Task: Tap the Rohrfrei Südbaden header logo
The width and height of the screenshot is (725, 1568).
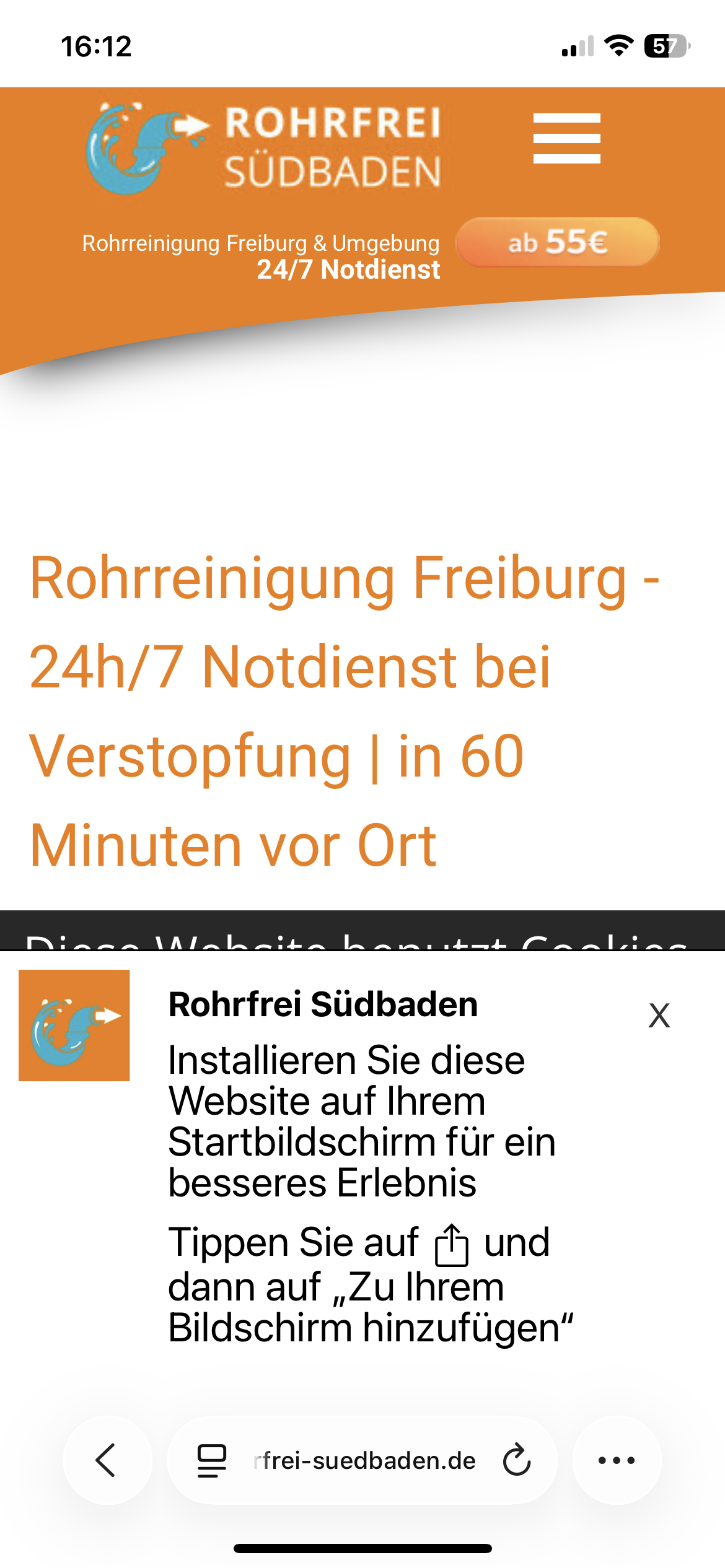Action: click(265, 149)
